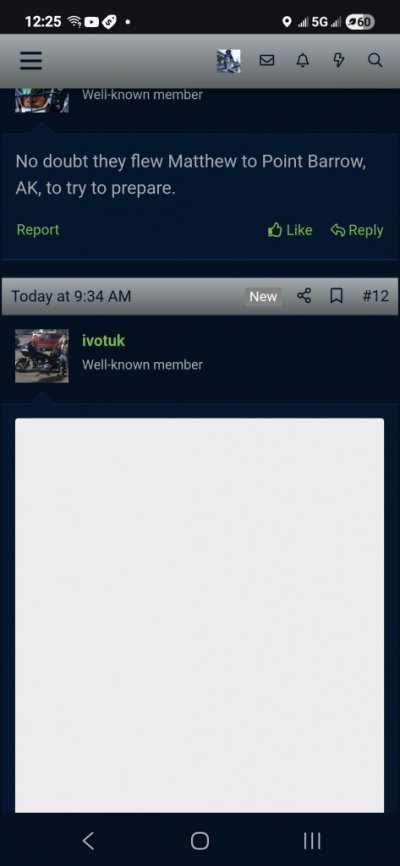
Task: Open the #12 post permalink
Action: 376,296
